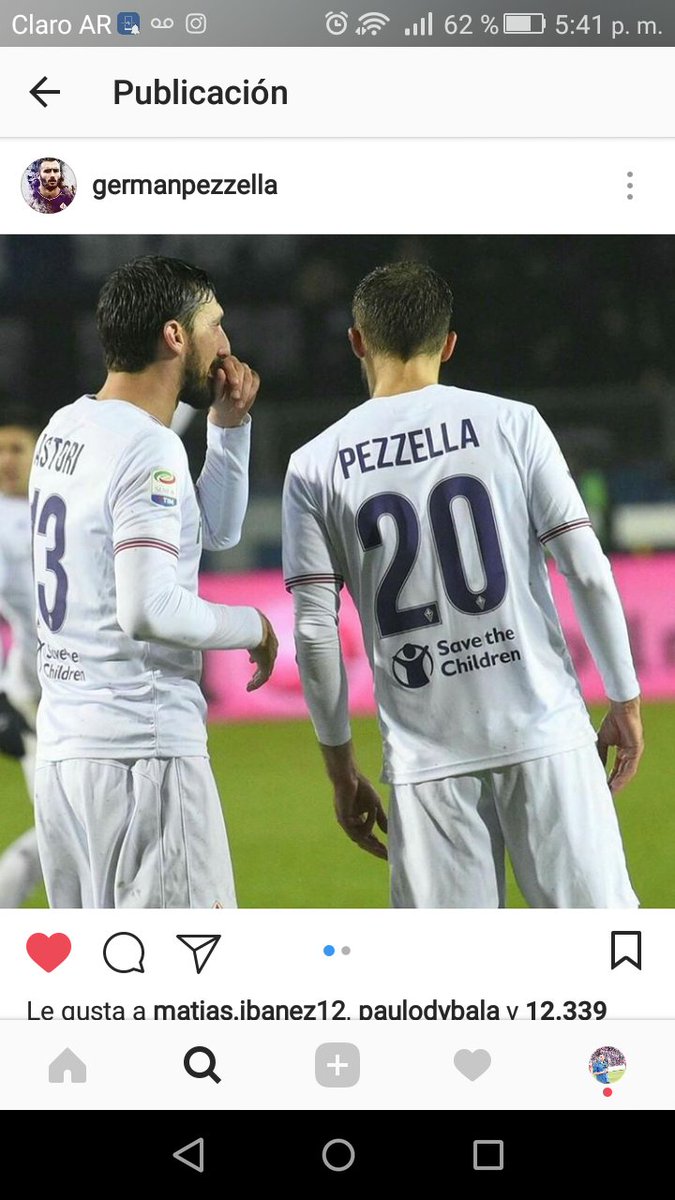
Task: Open germanpezzella's profile picture
Action: tap(48, 185)
